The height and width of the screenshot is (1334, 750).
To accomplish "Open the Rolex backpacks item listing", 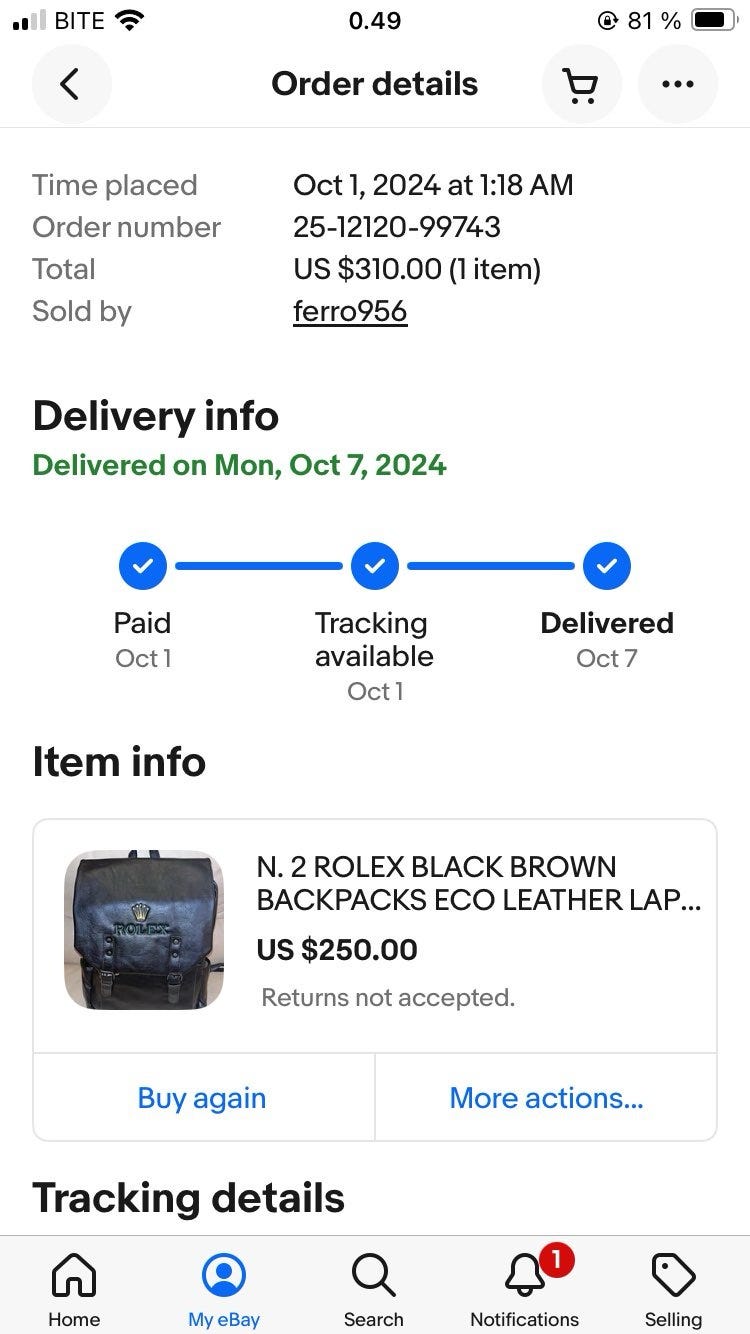I will click(x=478, y=884).
